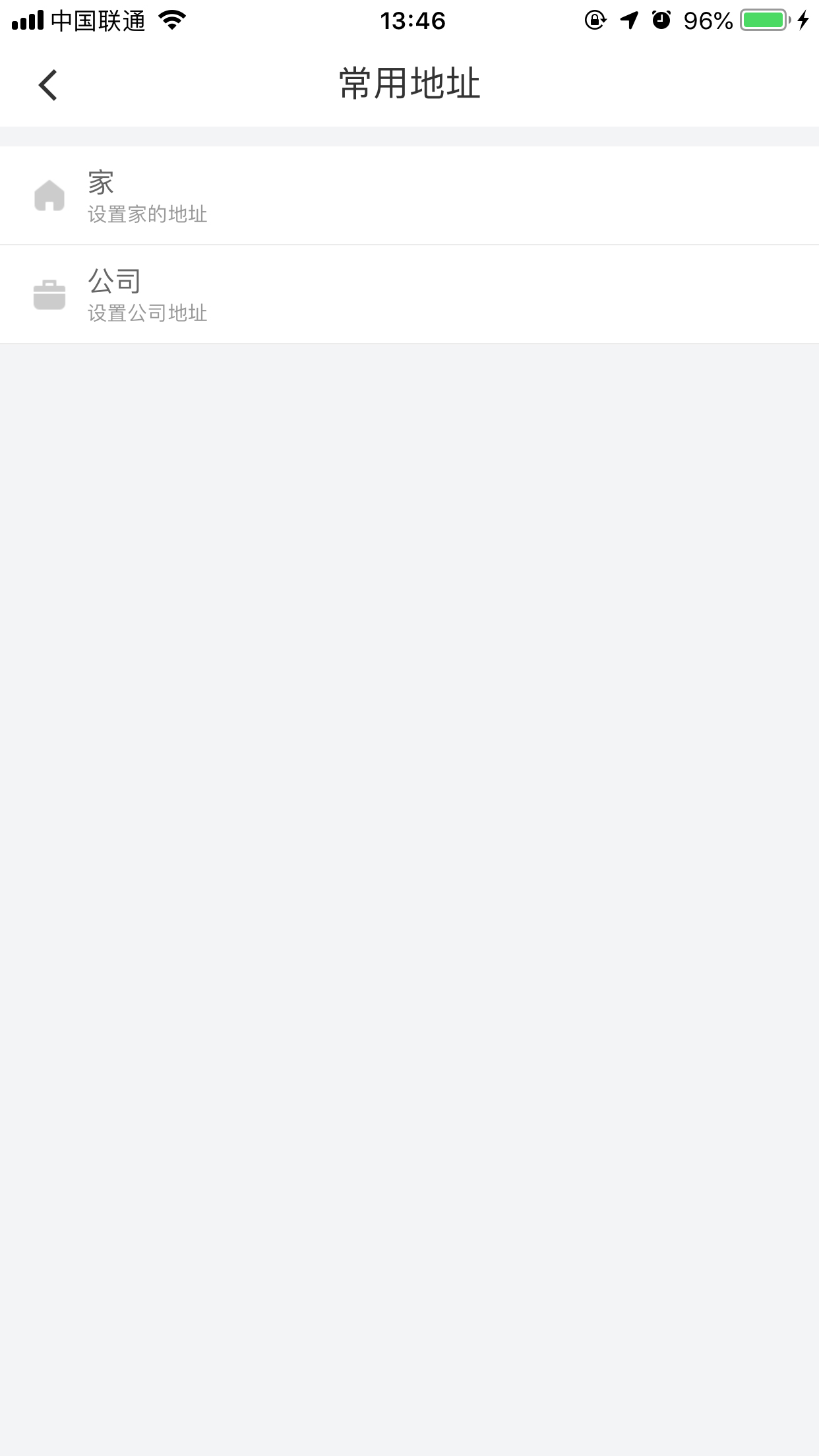Tap the 中国联通 carrier label
Viewport: 819px width, 1456px height.
pyautogui.click(x=99, y=20)
